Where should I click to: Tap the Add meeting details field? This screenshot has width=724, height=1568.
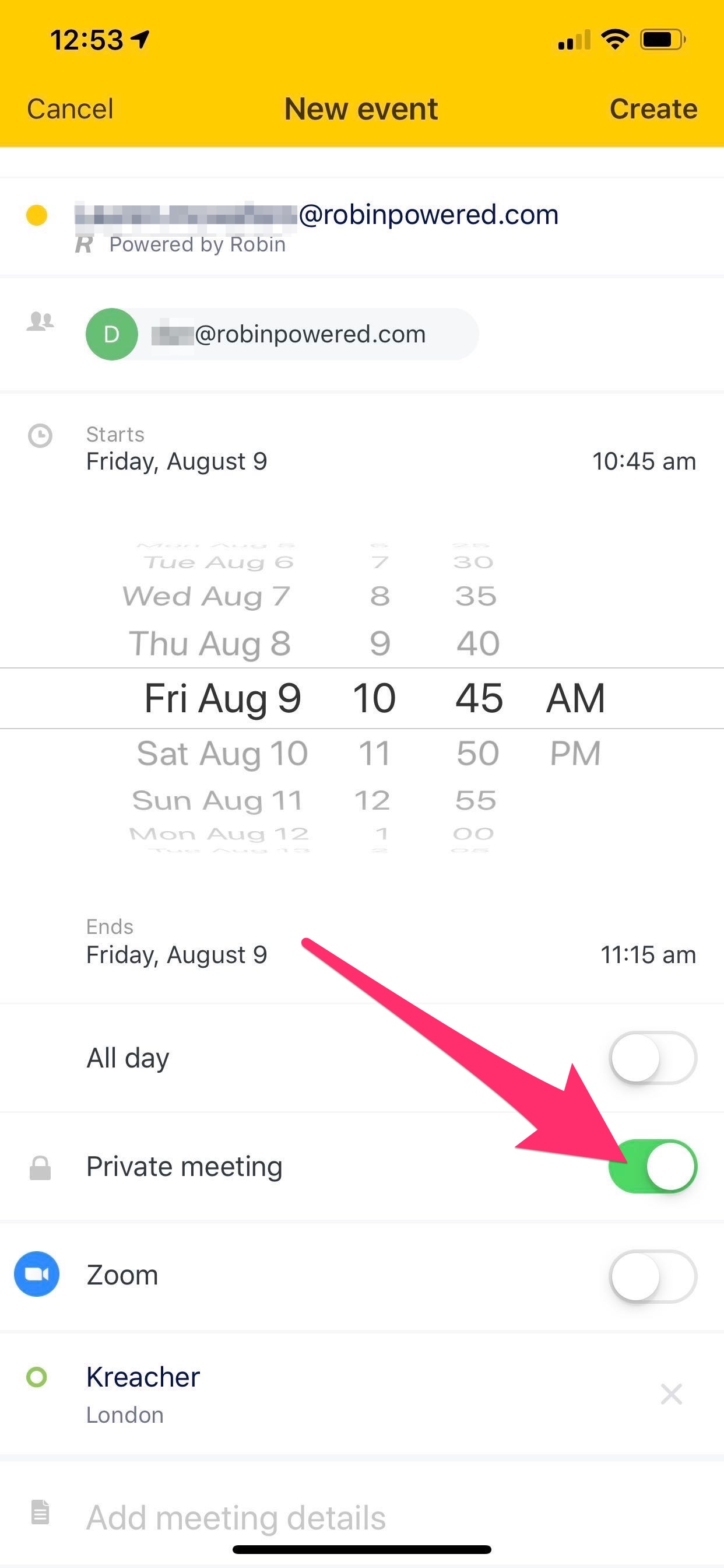click(362, 1517)
